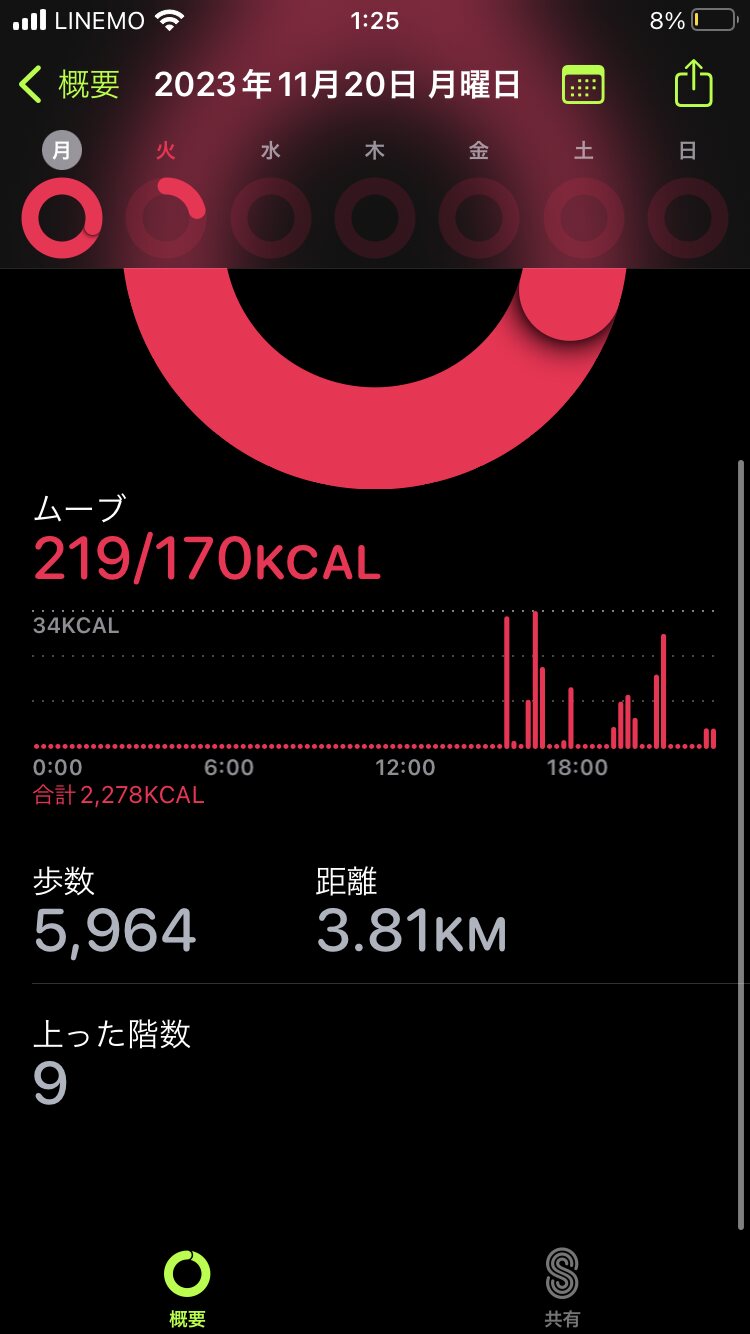Share this day's activity
The height and width of the screenshot is (1334, 750).
click(693, 85)
